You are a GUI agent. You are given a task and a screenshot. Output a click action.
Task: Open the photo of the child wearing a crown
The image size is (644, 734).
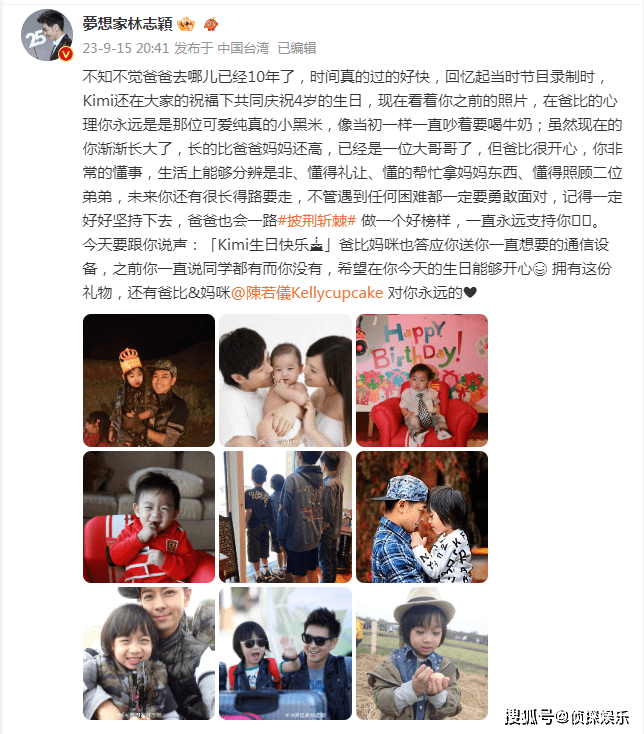click(148, 380)
